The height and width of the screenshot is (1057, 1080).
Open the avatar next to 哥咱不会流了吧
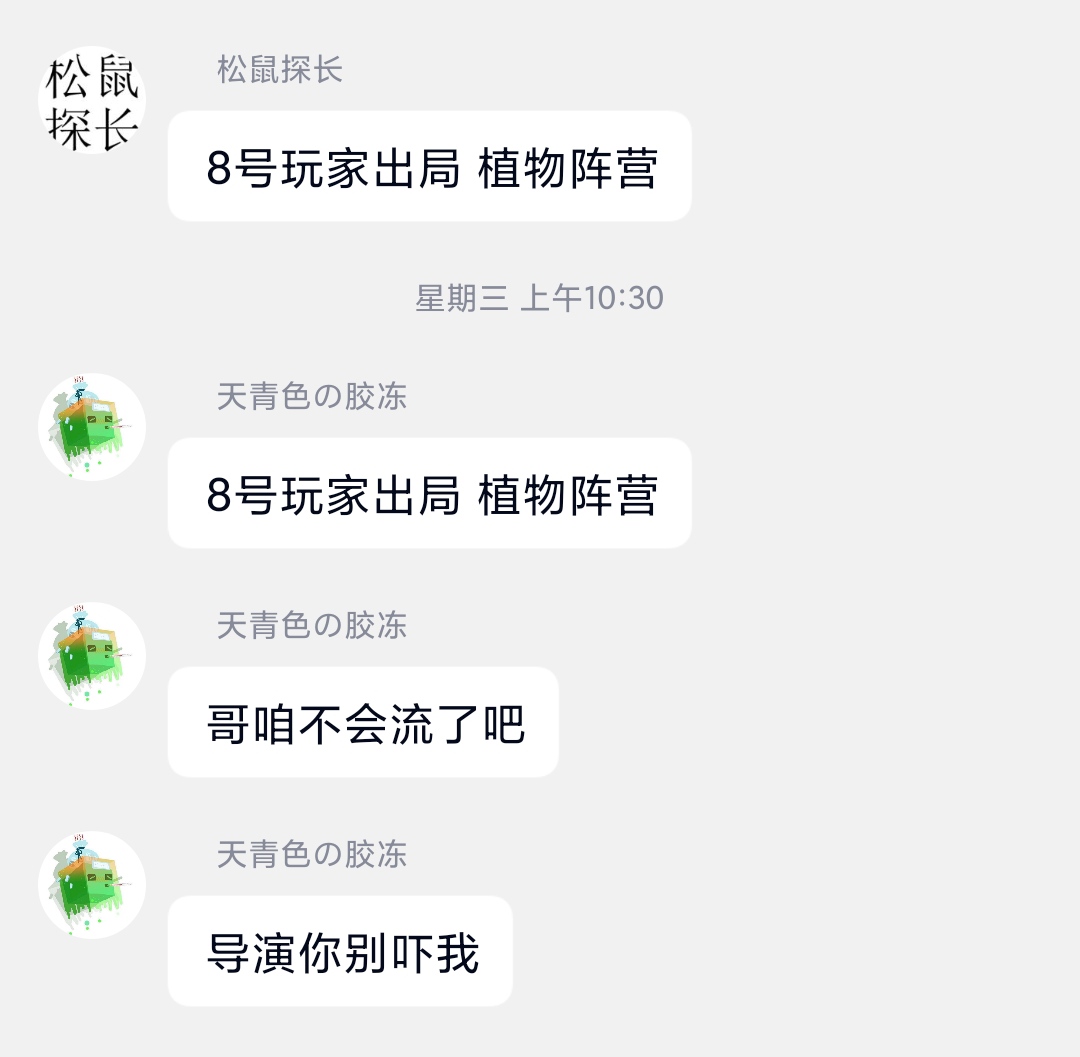[92, 656]
